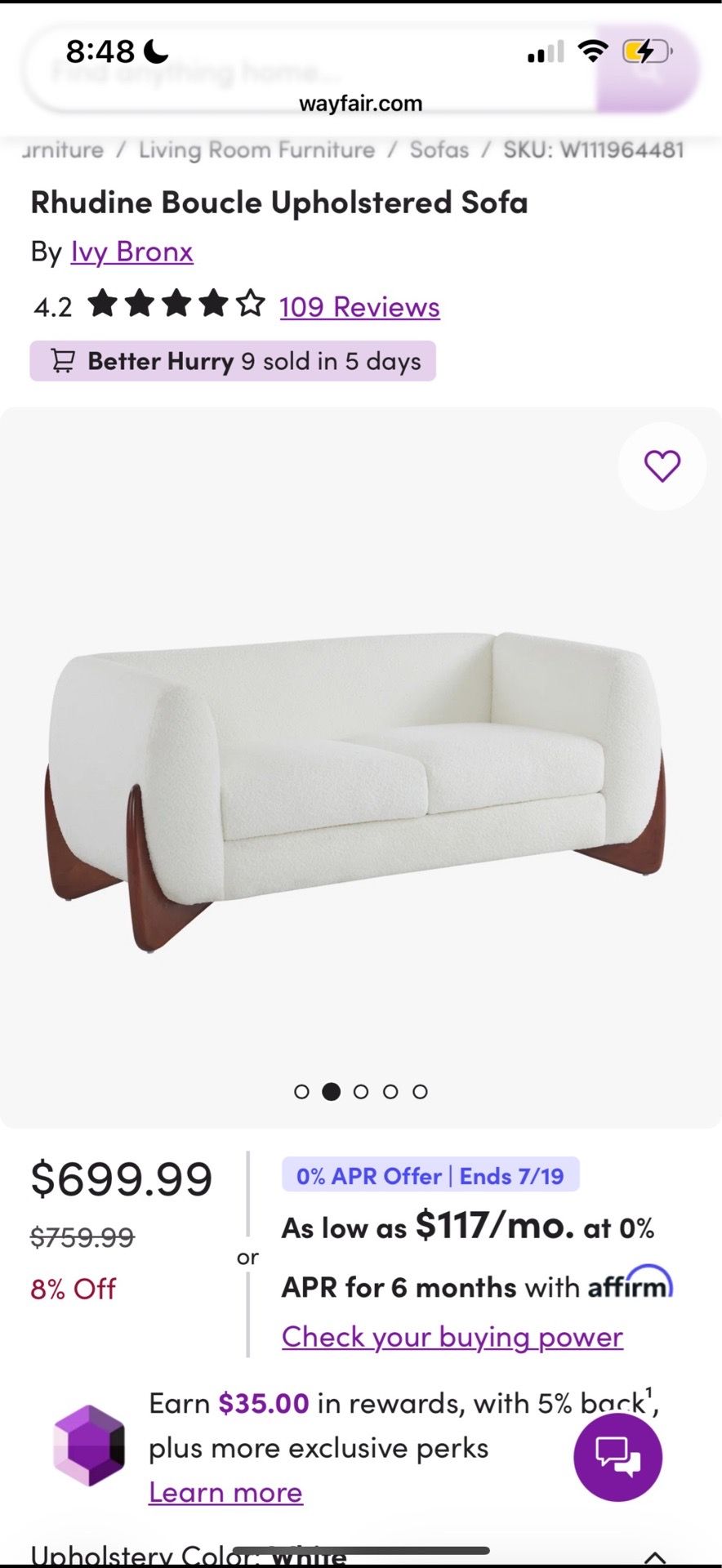The width and height of the screenshot is (722, 1568).
Task: Save sofa to favorites with heart icon
Action: coord(662,466)
